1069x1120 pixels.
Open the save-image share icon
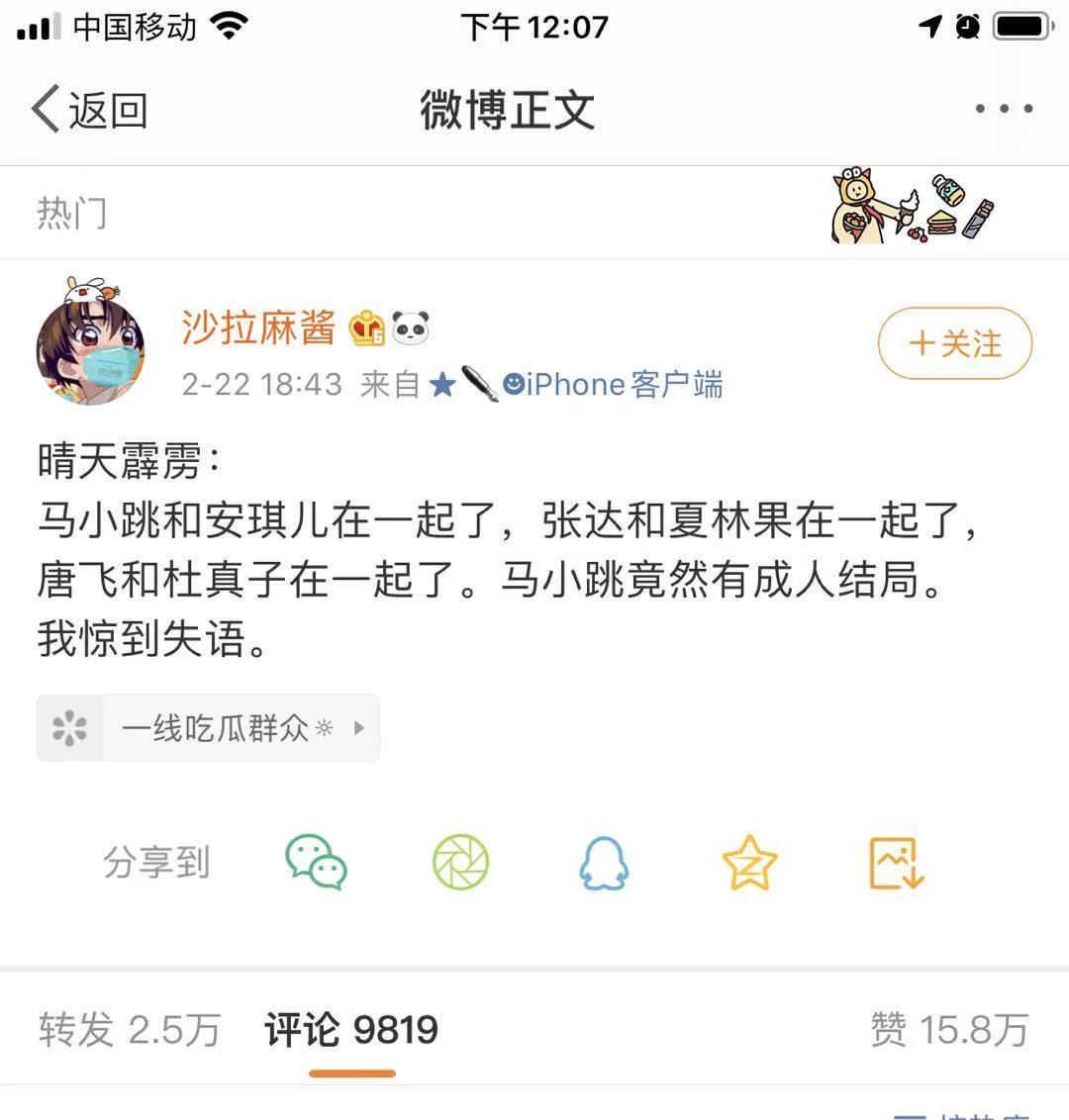click(894, 862)
